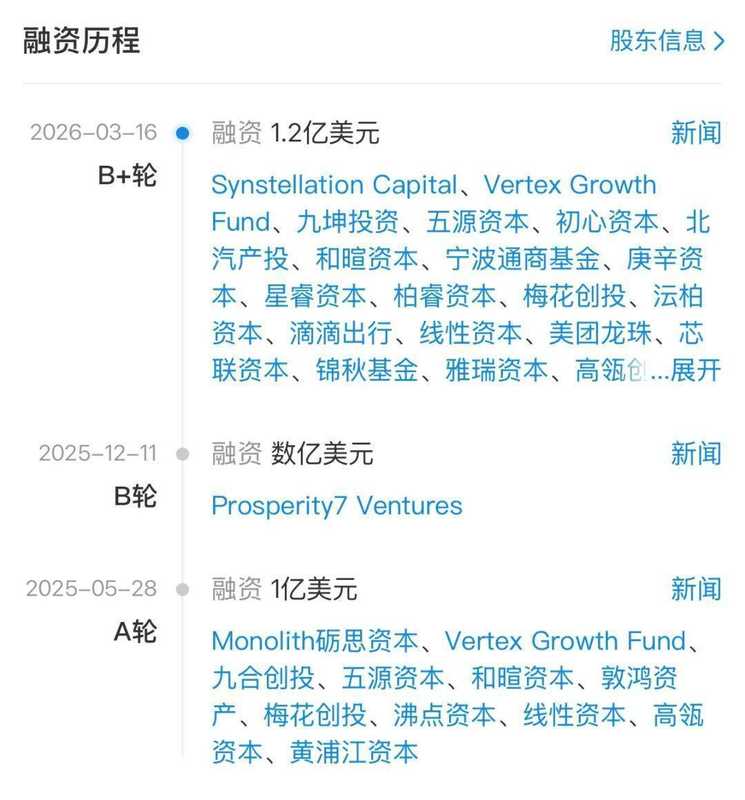Click the gray timeline dot for 2025-12-11

[180, 452]
